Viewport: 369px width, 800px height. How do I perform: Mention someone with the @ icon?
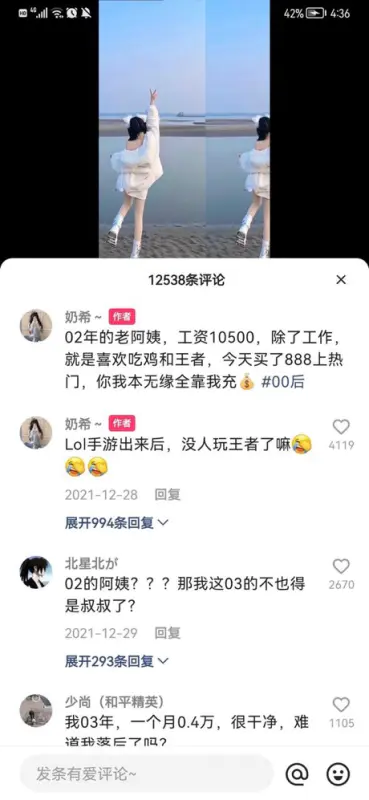[x=297, y=774]
